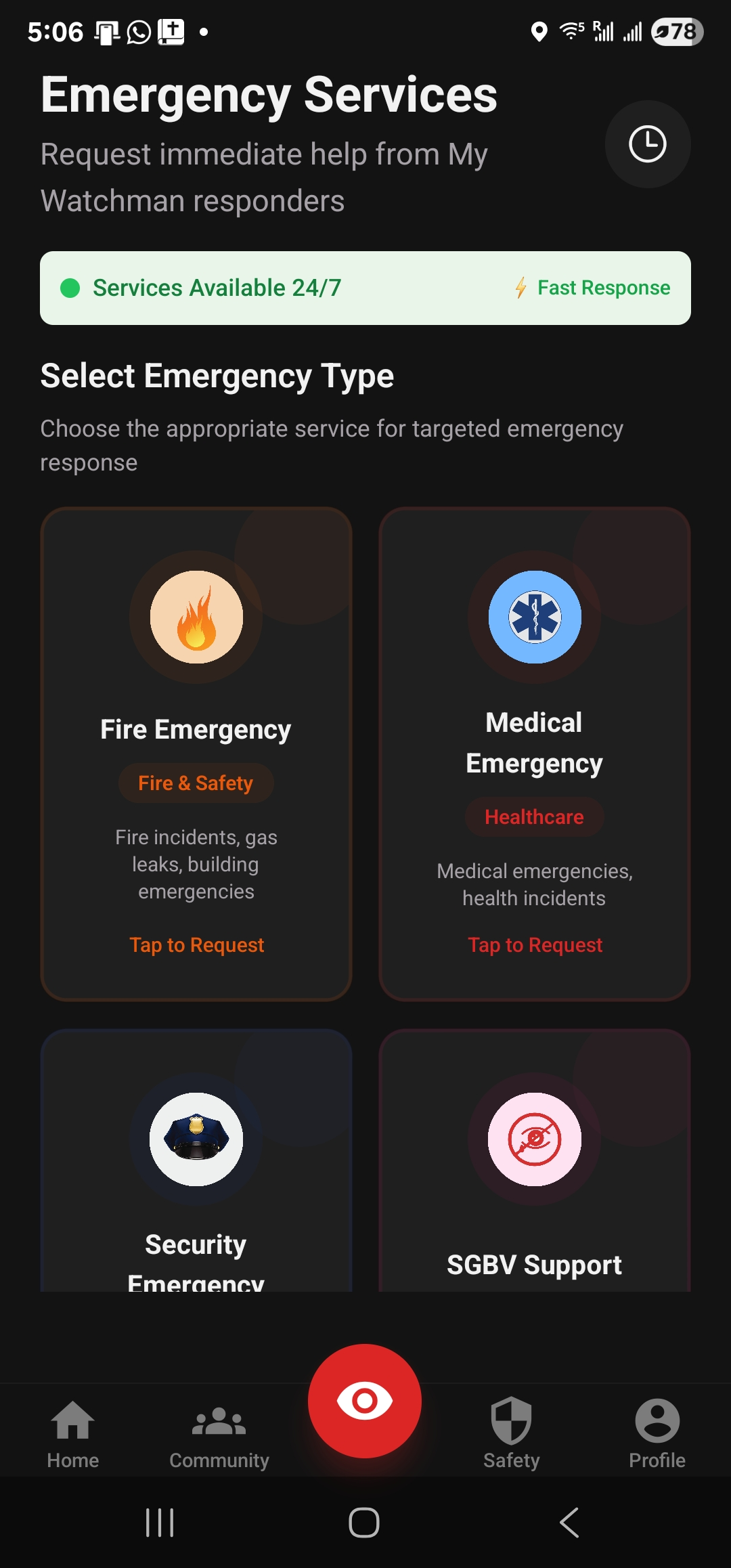The height and width of the screenshot is (1568, 731).
Task: Choose the Security Emergency card
Action: click(x=196, y=1161)
